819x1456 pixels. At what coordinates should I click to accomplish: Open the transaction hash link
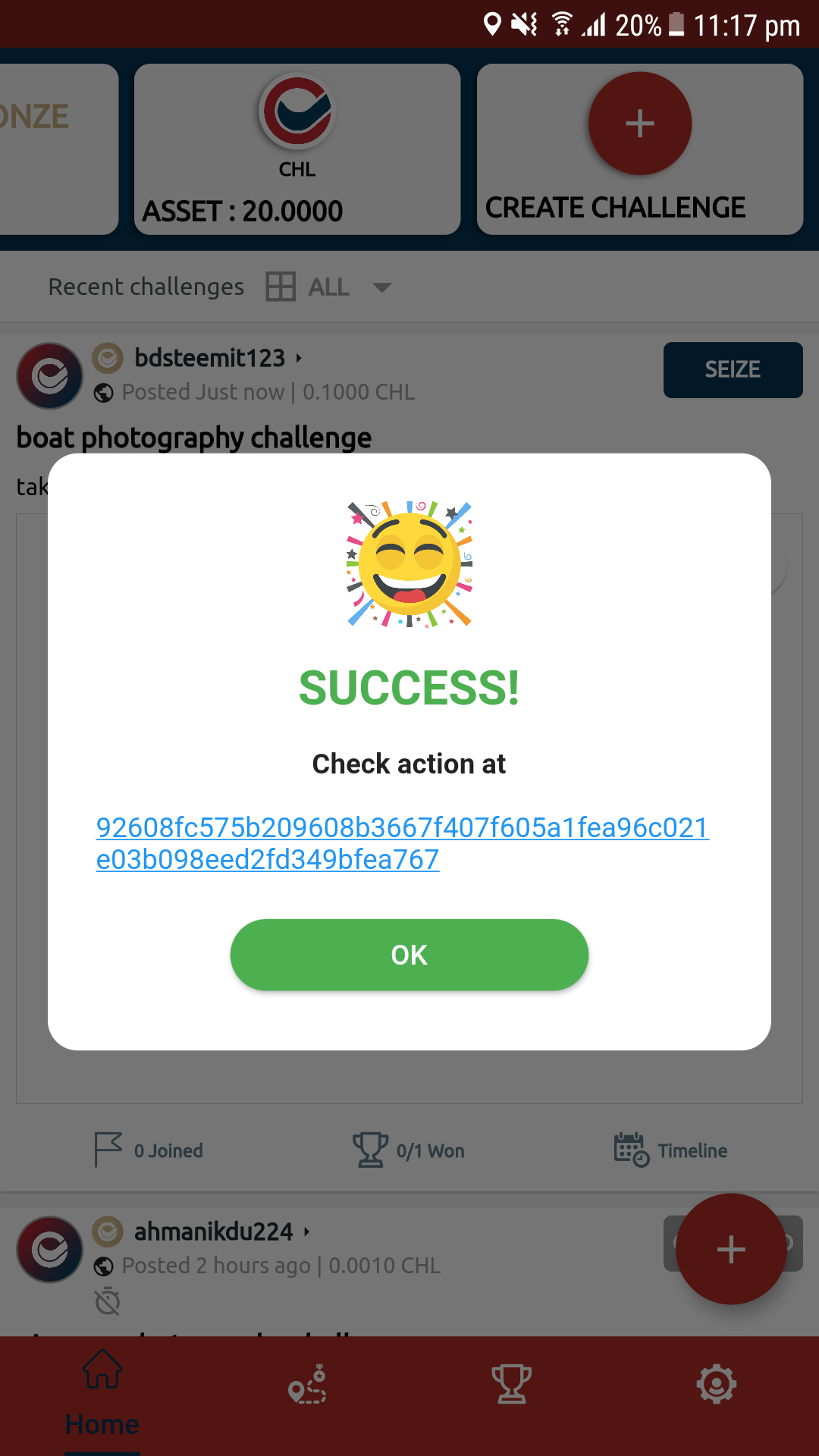tap(402, 843)
